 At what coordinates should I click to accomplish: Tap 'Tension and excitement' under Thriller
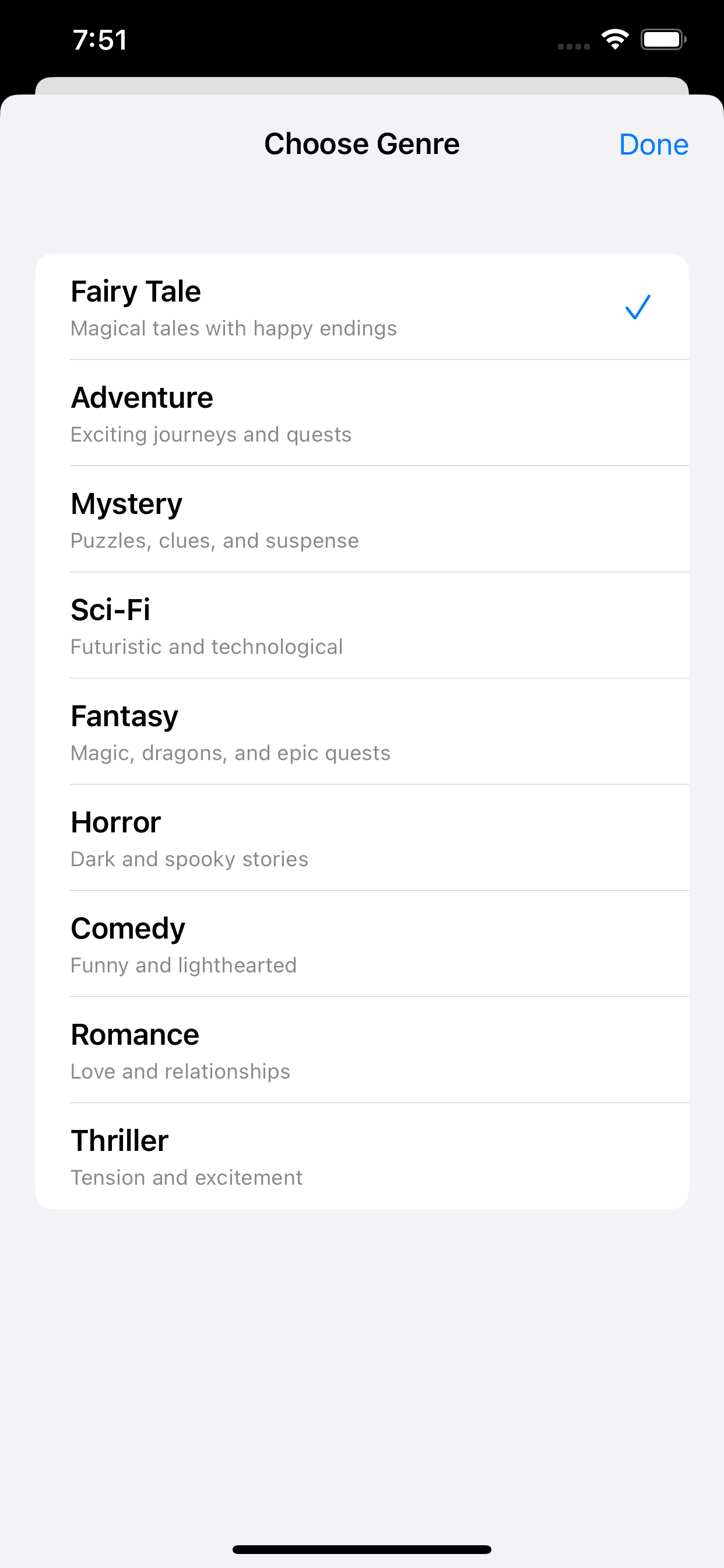[x=186, y=1177]
